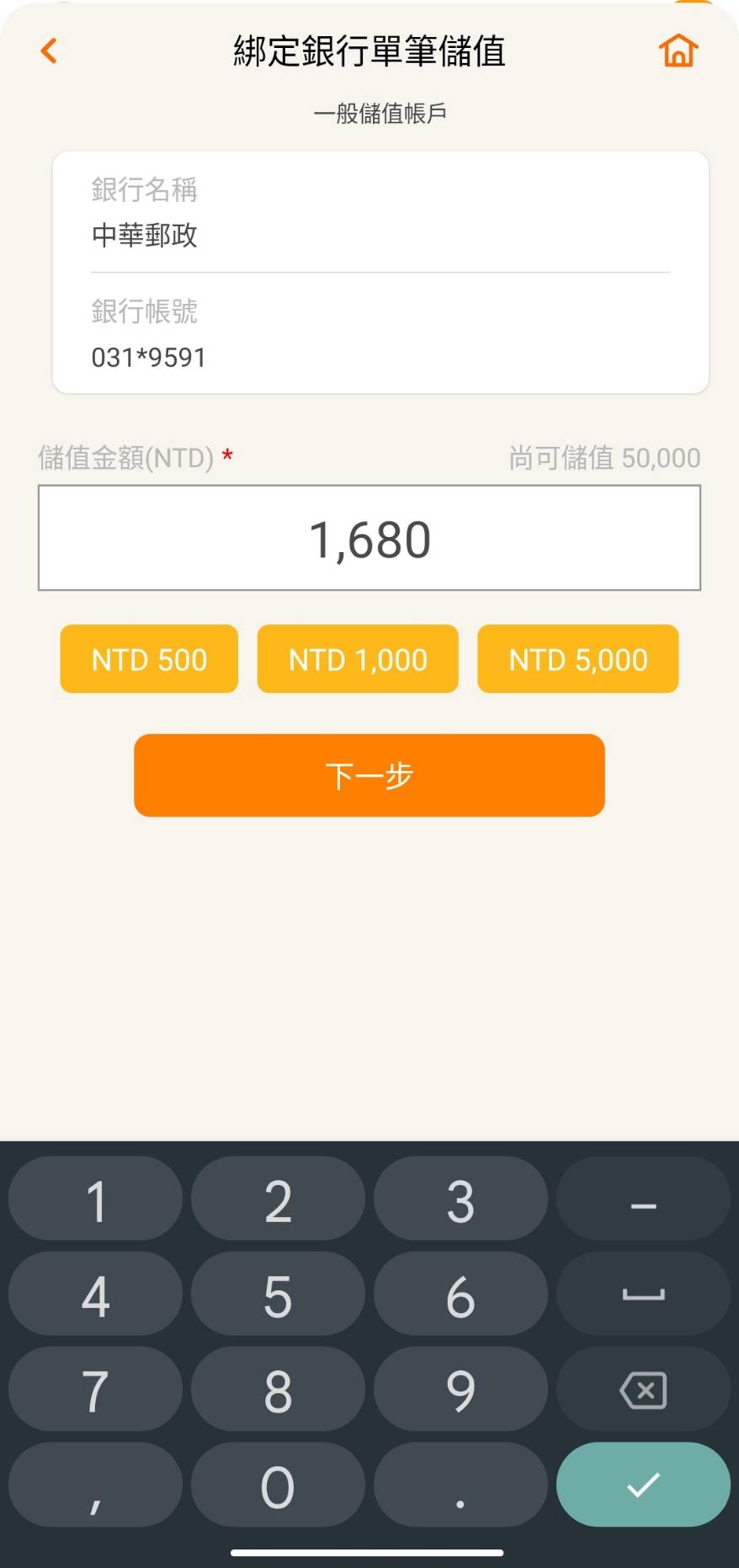Image resolution: width=739 pixels, height=1568 pixels.
Task: Confirm entry with the checkmark key
Action: (x=643, y=1485)
